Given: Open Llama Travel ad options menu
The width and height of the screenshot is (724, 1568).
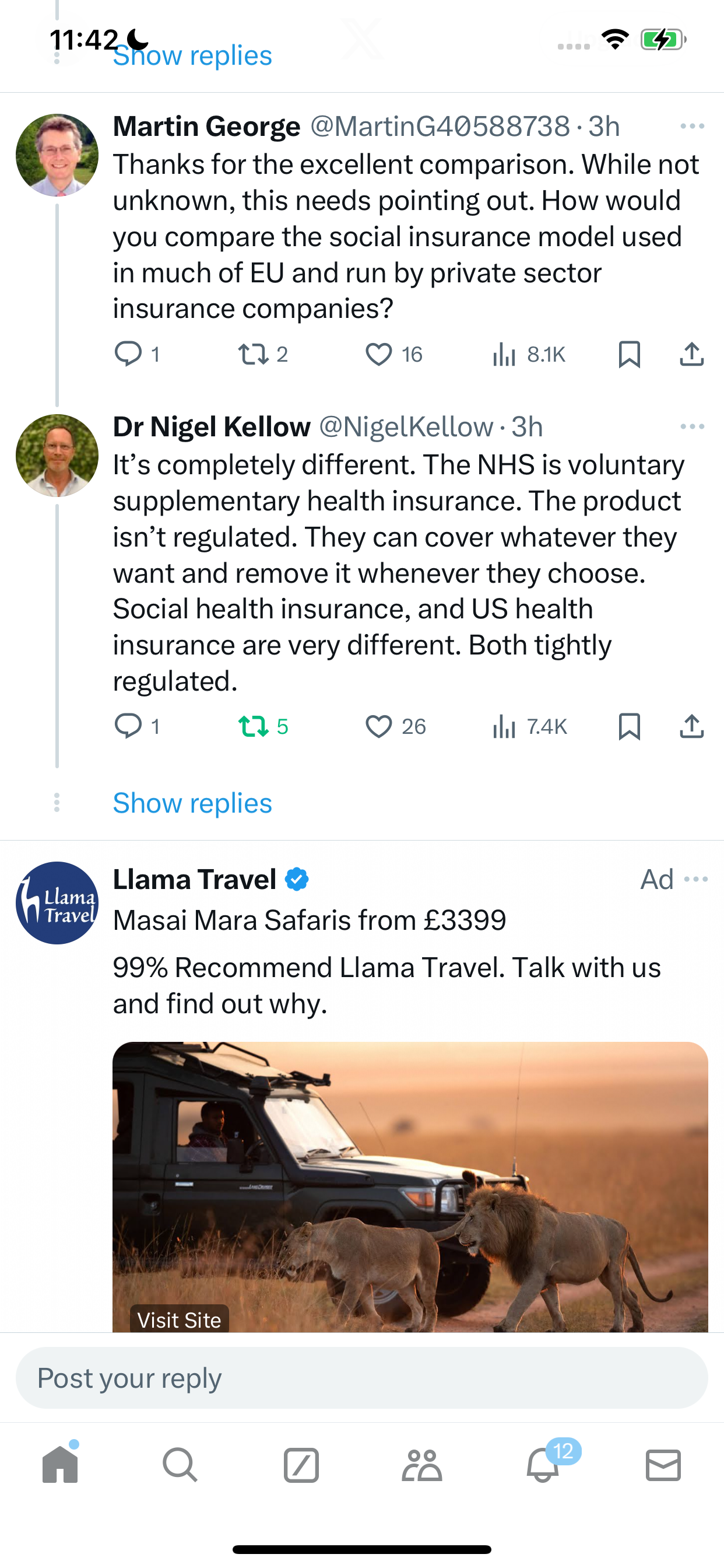Looking at the screenshot, I should 696,879.
